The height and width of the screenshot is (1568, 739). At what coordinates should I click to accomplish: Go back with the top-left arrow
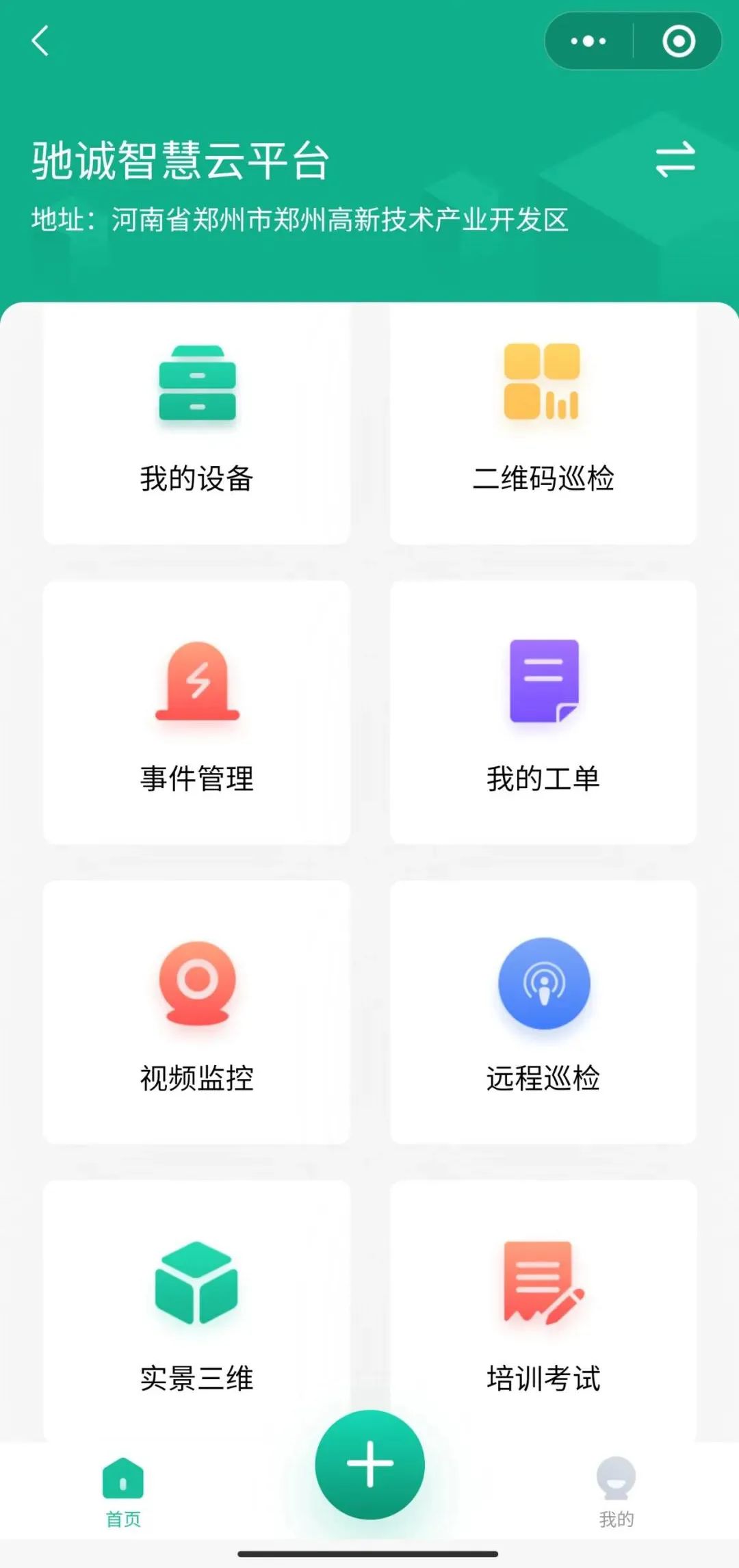(x=40, y=40)
